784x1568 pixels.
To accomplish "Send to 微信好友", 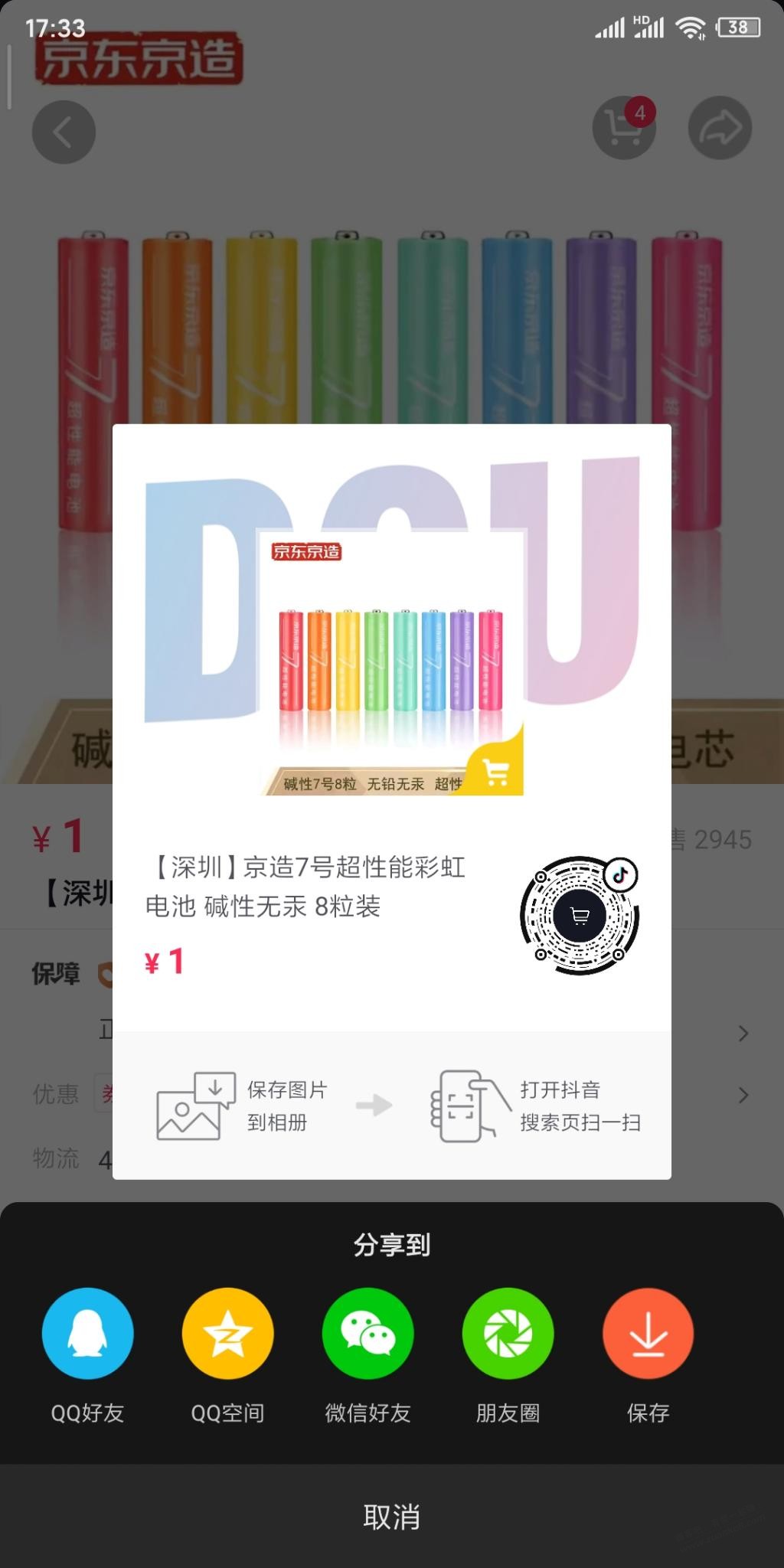I will click(x=367, y=1333).
